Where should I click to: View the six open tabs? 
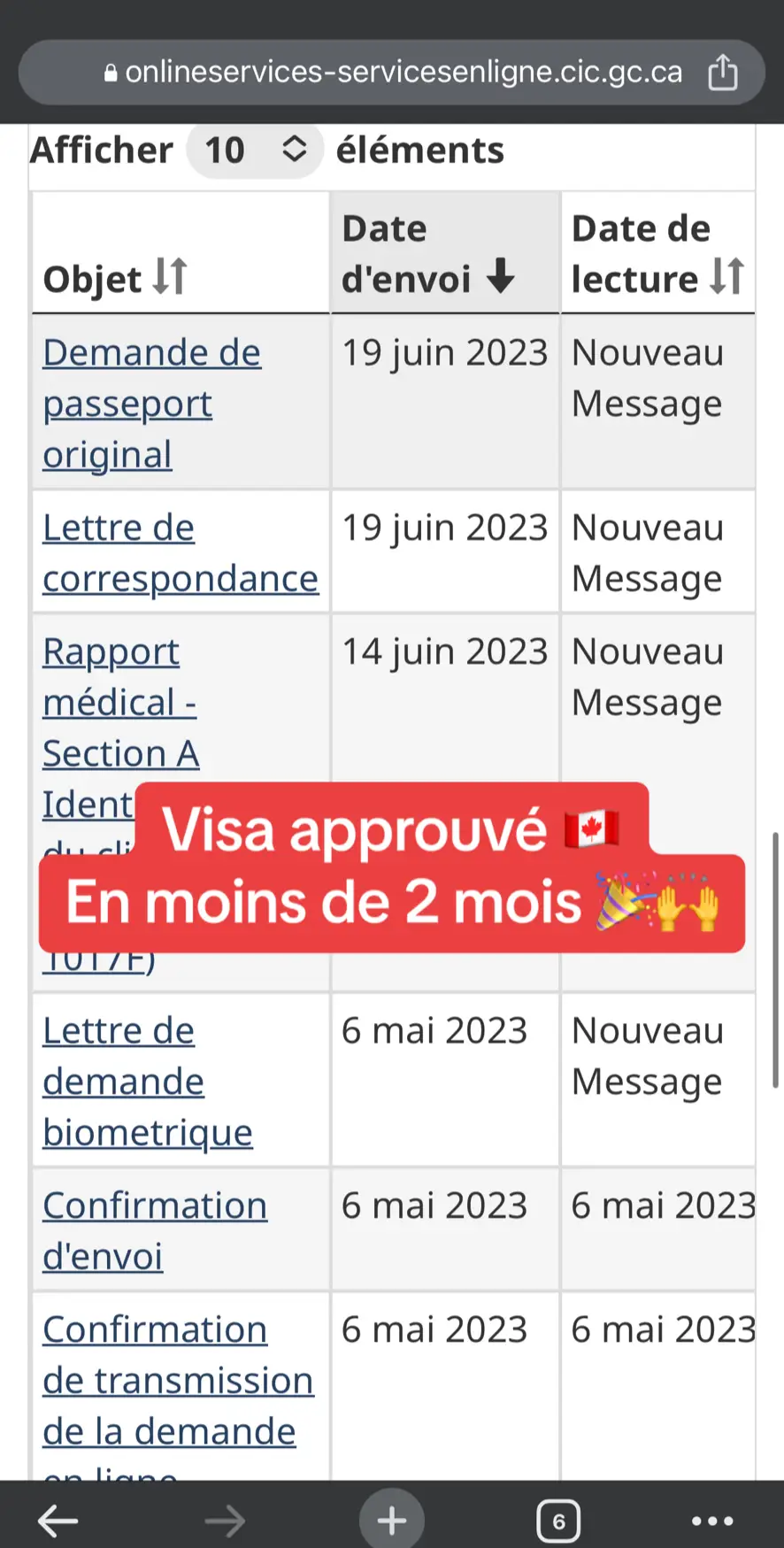click(x=558, y=1521)
